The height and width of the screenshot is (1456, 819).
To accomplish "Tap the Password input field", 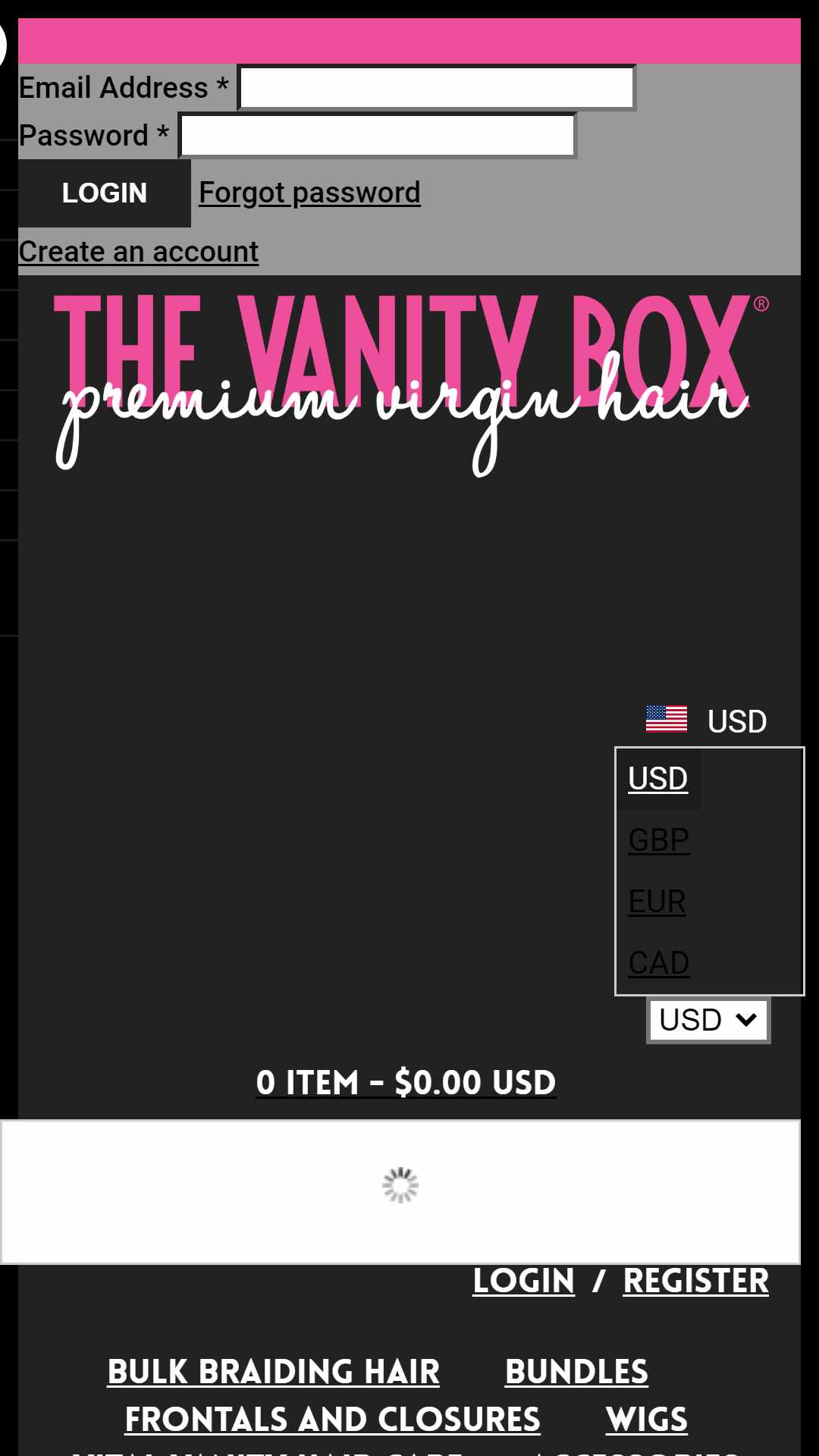I will click(378, 136).
